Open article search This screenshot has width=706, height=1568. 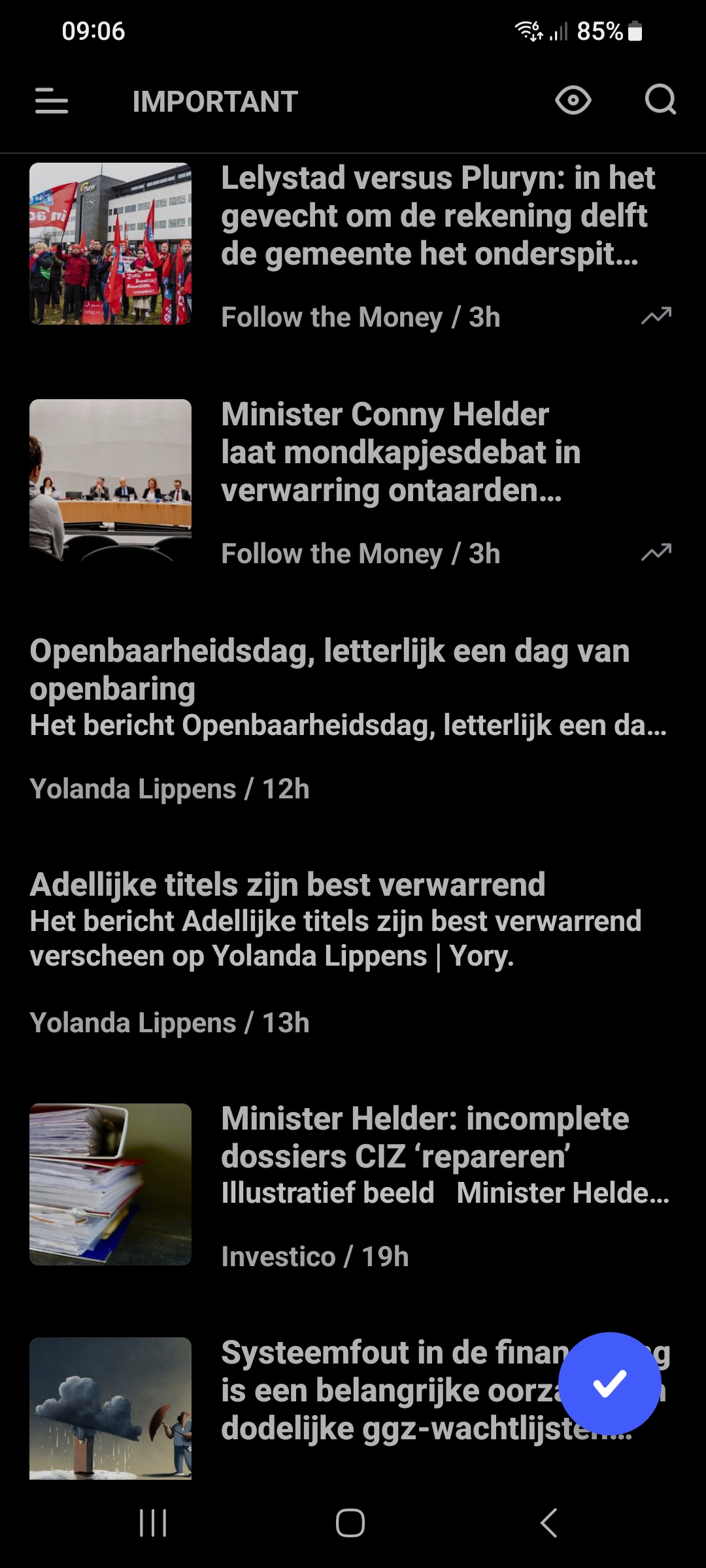[660, 101]
